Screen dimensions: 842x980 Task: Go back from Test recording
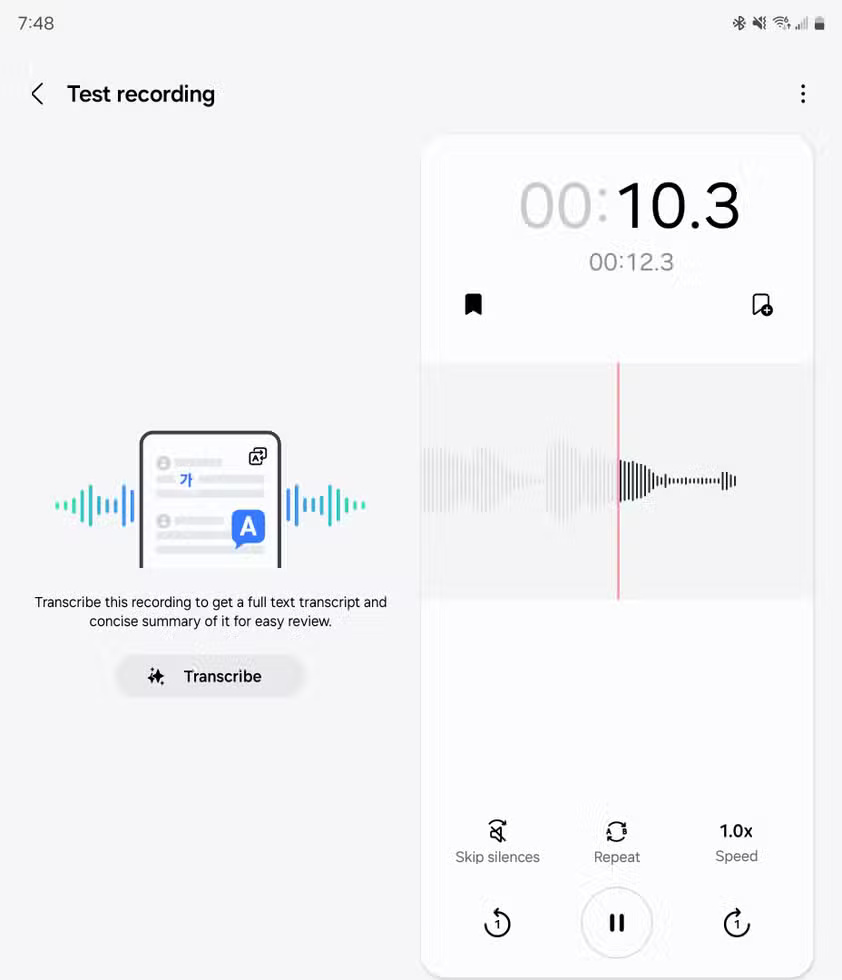click(x=38, y=94)
